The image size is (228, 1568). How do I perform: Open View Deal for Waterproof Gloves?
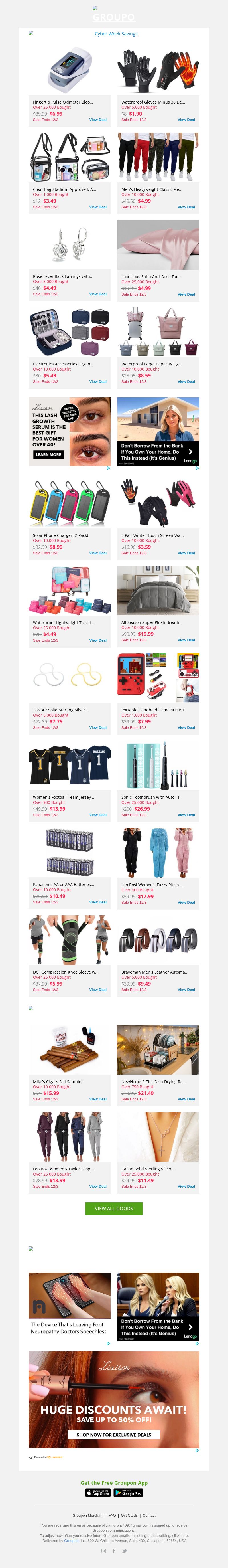pos(186,120)
